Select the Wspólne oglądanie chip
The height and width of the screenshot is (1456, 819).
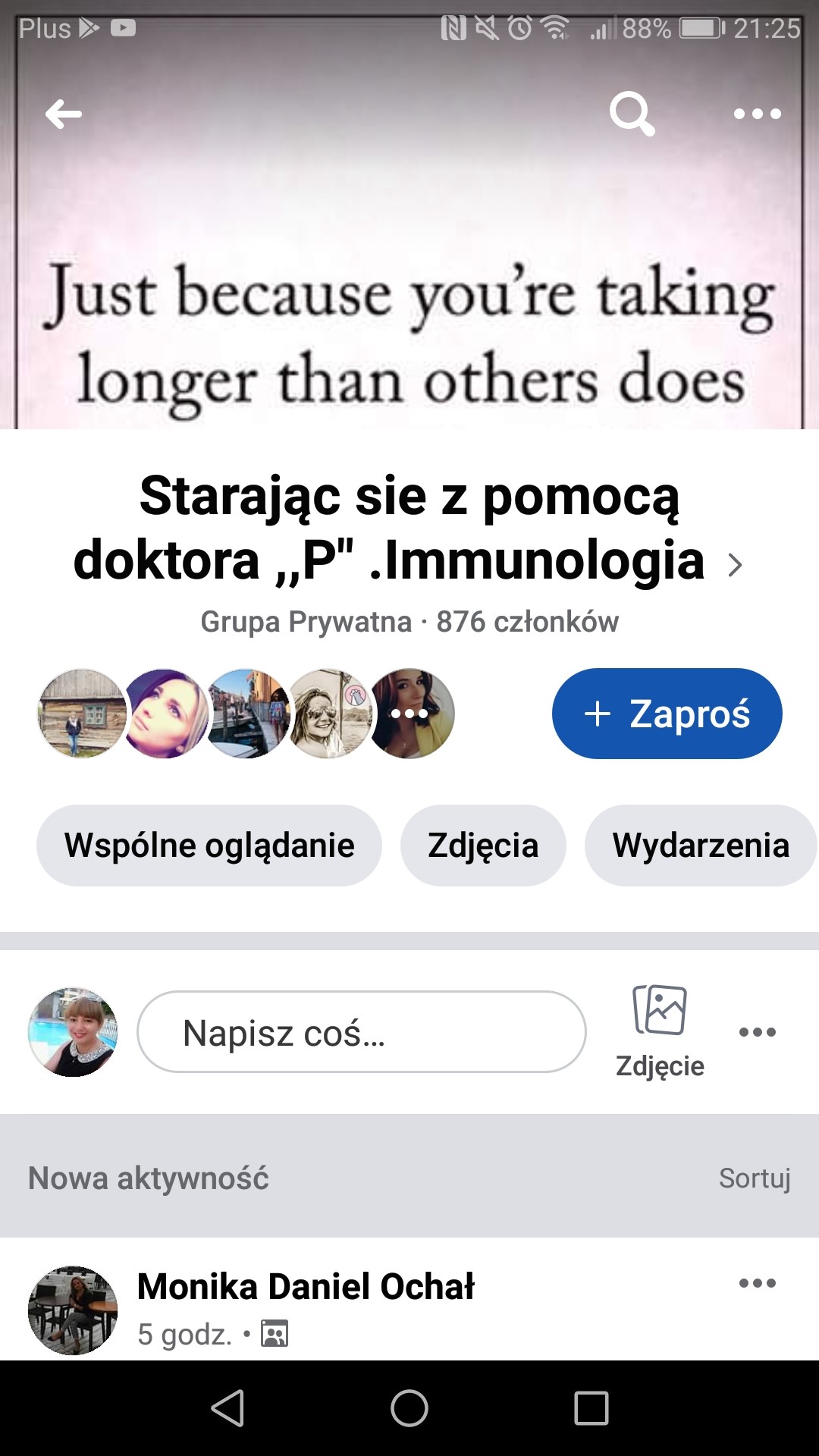pos(209,846)
